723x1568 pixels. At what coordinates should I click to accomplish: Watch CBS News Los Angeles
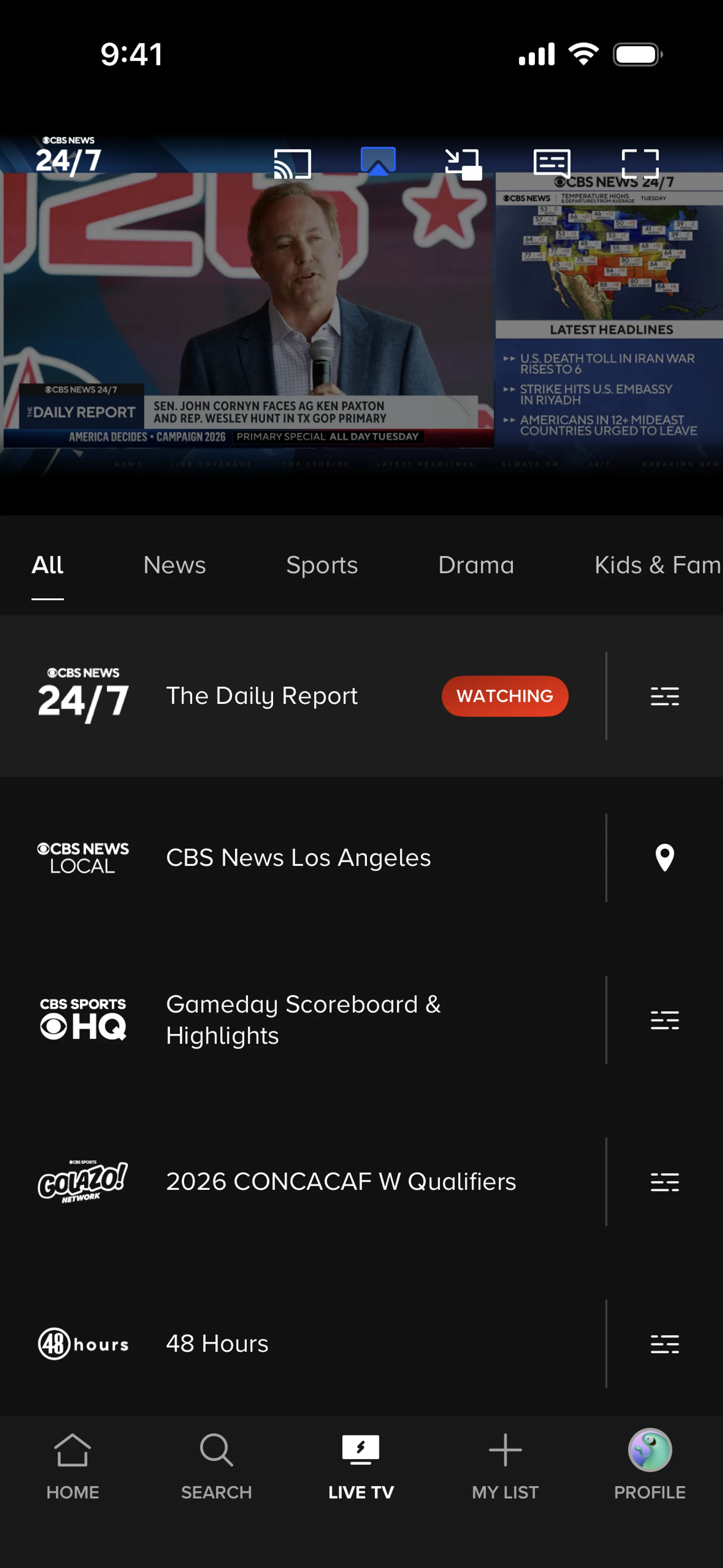298,857
